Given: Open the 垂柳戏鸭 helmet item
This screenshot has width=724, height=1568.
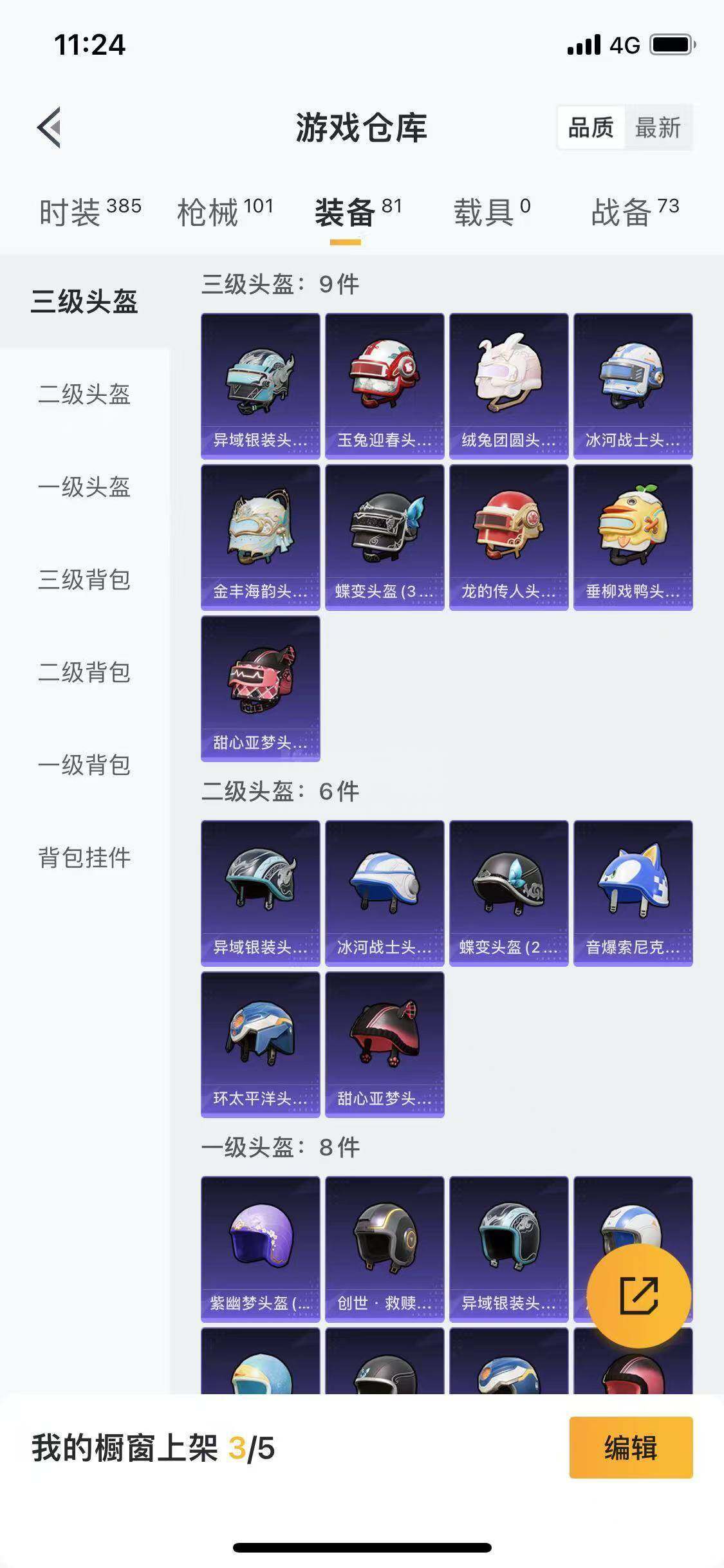Looking at the screenshot, I should pyautogui.click(x=633, y=537).
